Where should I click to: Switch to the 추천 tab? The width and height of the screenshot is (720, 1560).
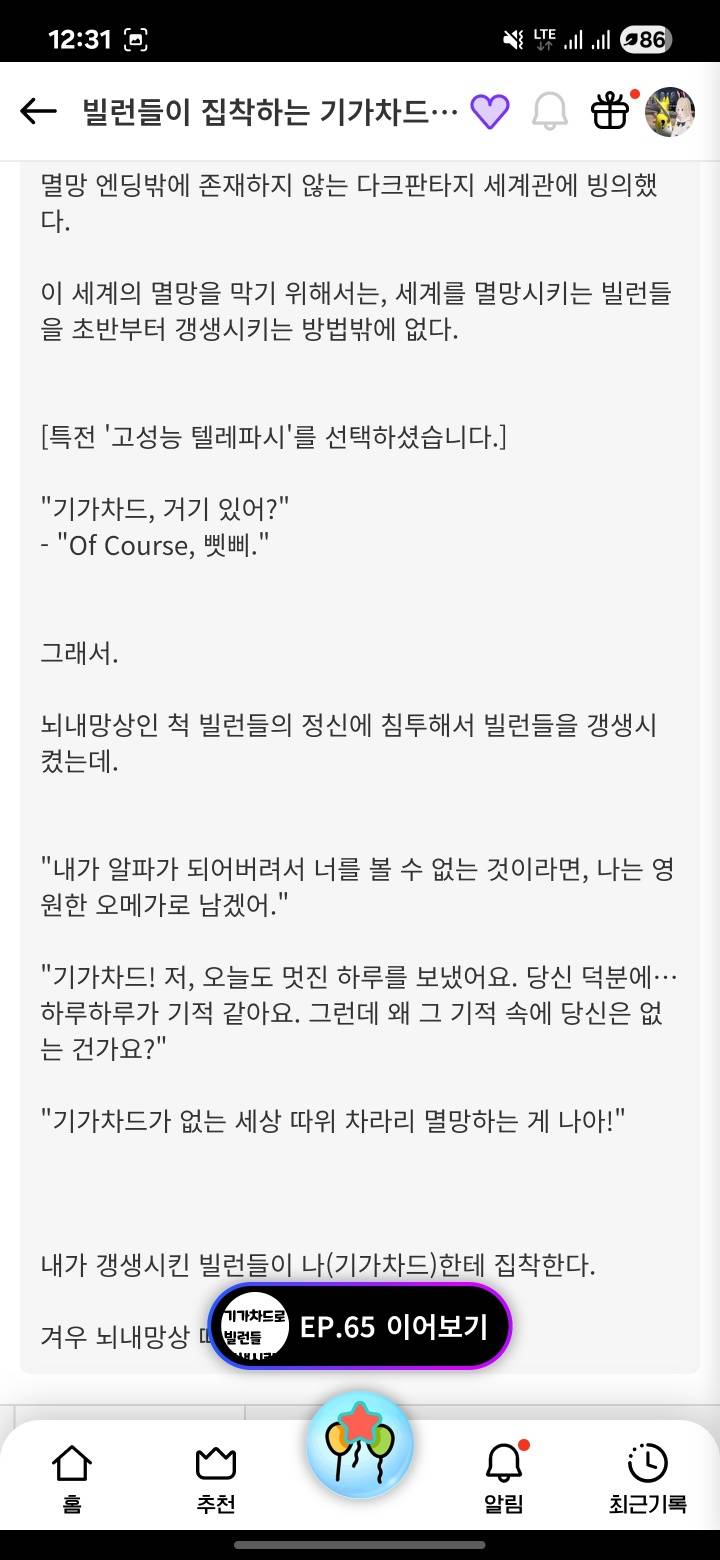216,1480
